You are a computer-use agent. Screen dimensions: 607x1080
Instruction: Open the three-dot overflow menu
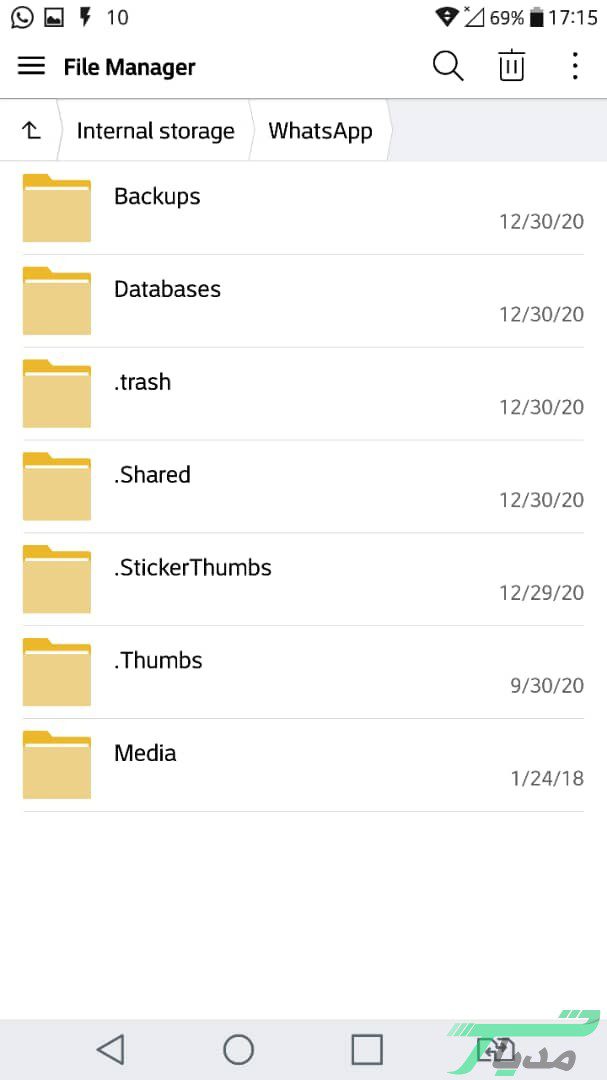pyautogui.click(x=574, y=67)
